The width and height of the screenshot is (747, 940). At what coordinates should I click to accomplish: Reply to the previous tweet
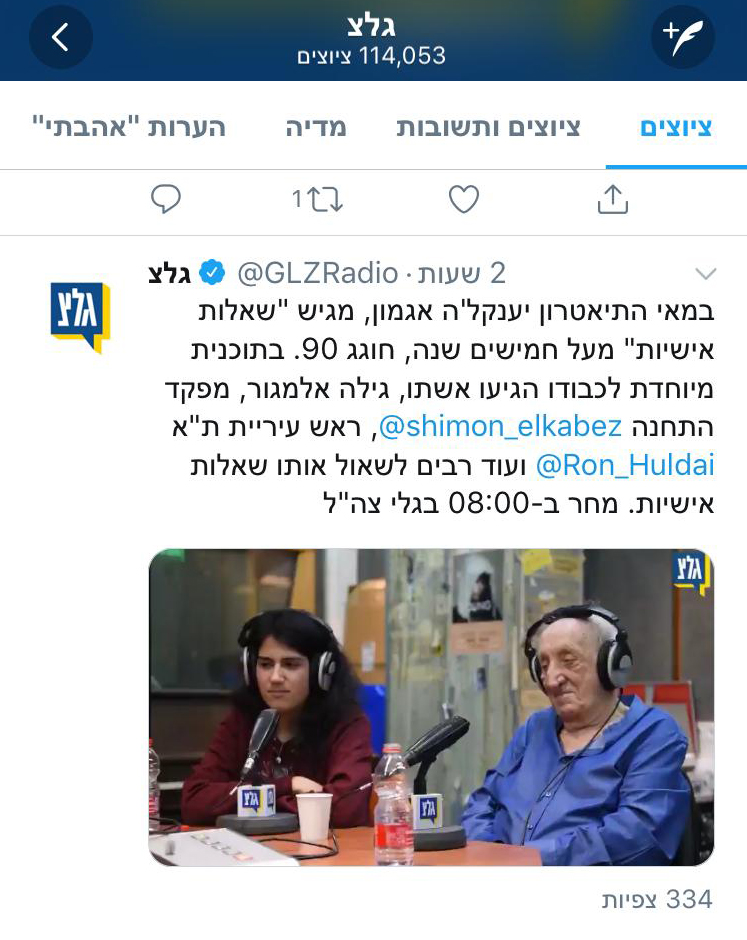(166, 200)
